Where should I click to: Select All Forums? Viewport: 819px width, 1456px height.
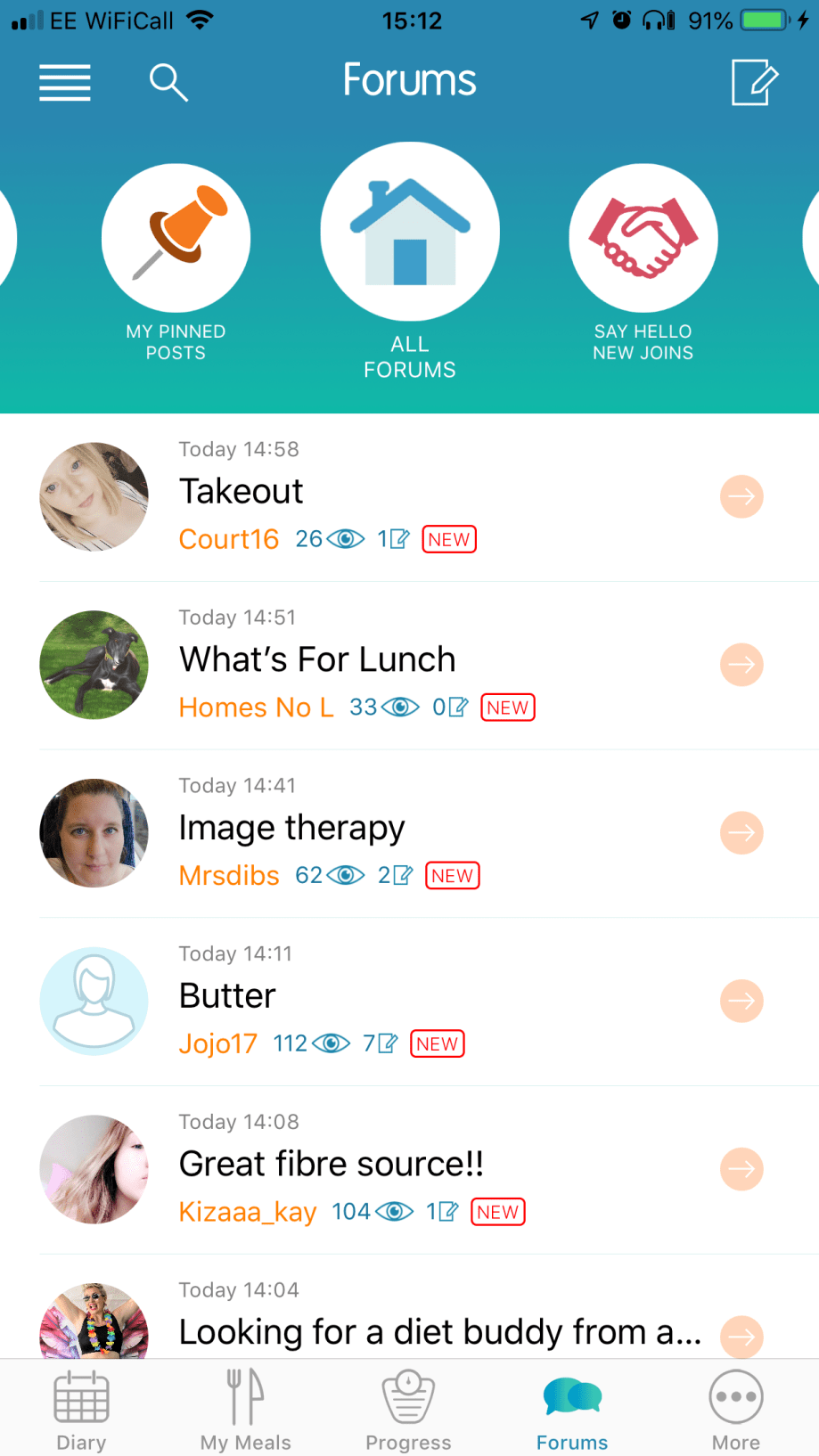[410, 232]
